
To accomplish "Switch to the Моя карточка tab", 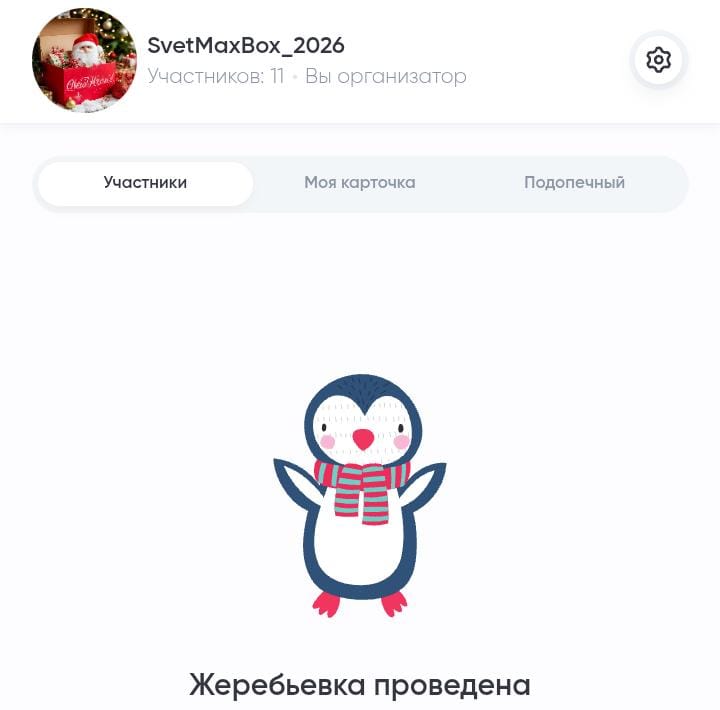I will pos(360,183).
